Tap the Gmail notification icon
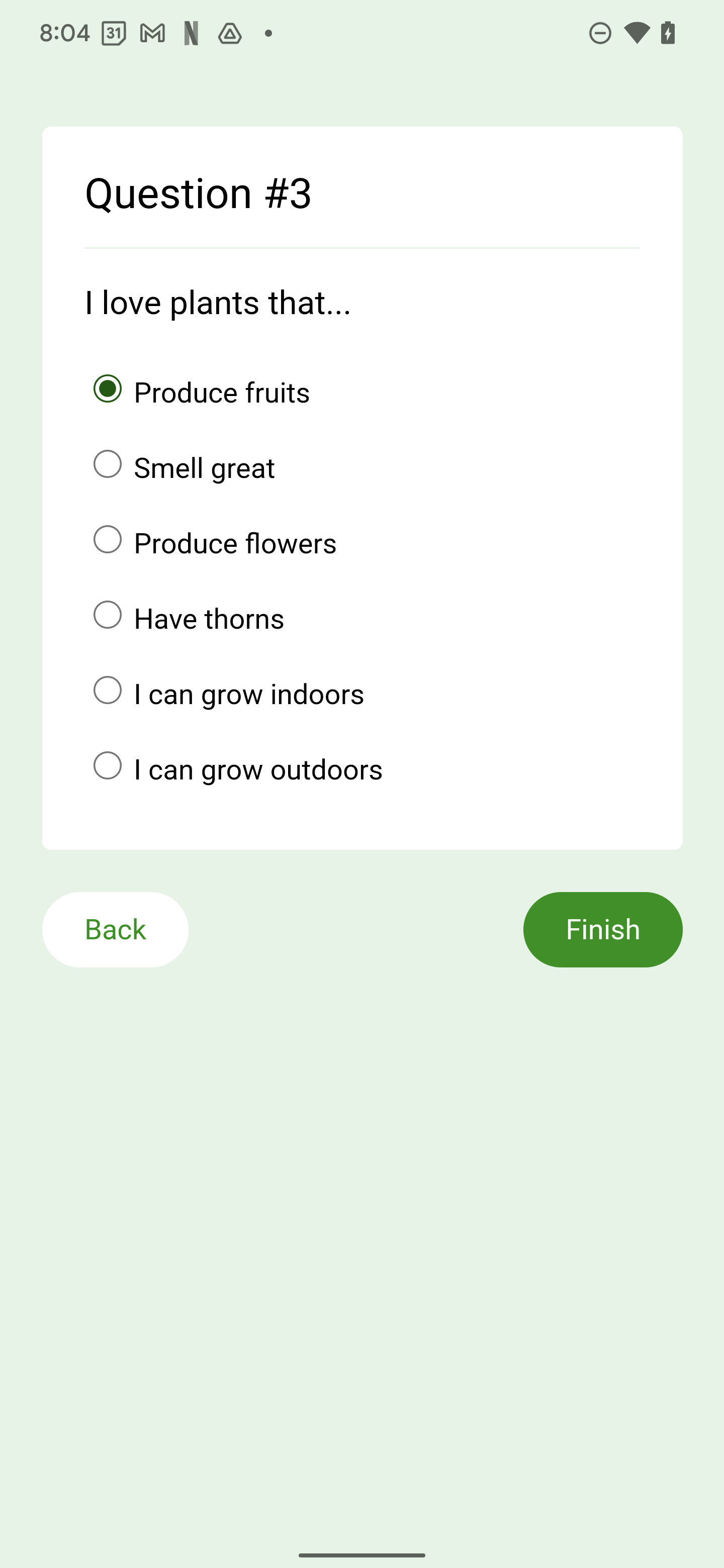 point(152,34)
